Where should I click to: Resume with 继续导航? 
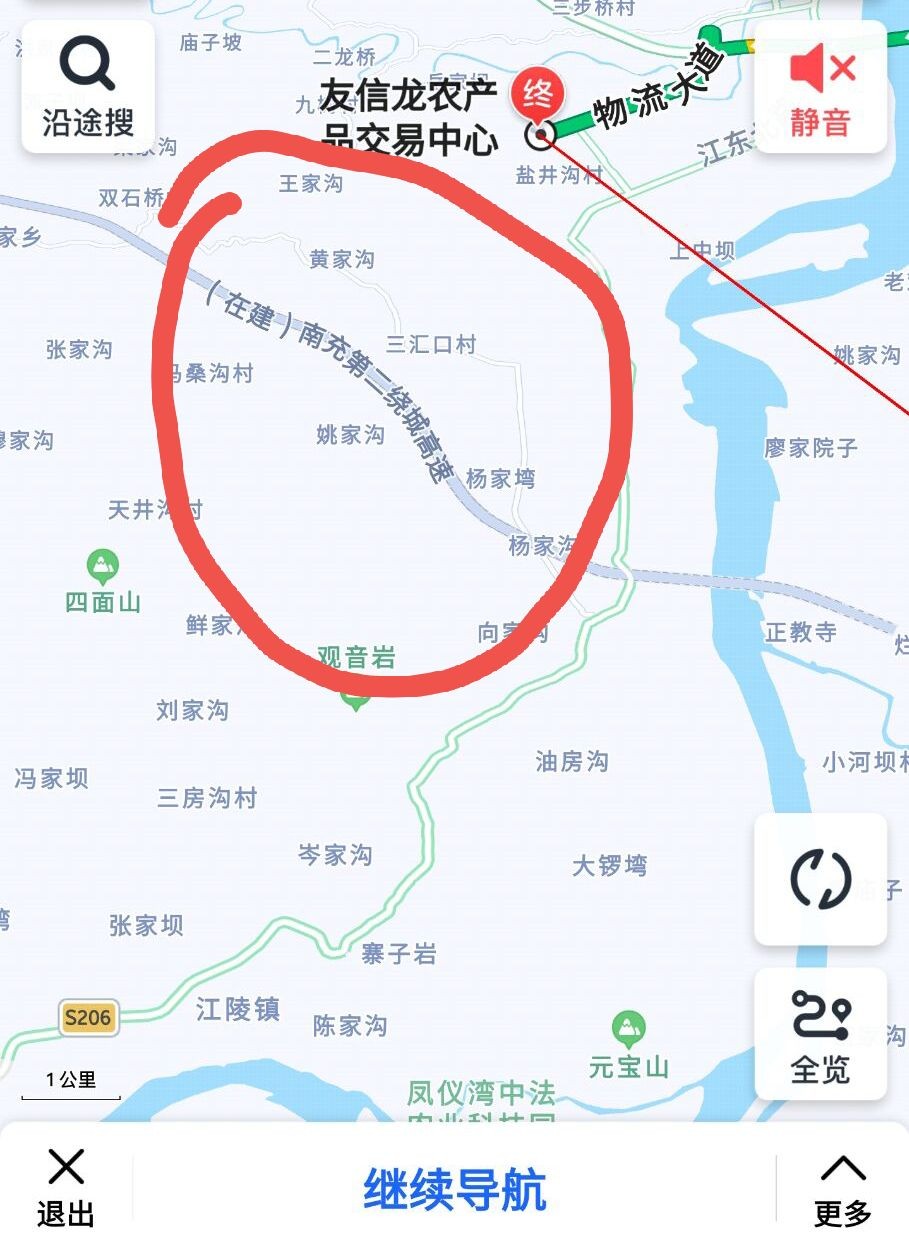(454, 1190)
